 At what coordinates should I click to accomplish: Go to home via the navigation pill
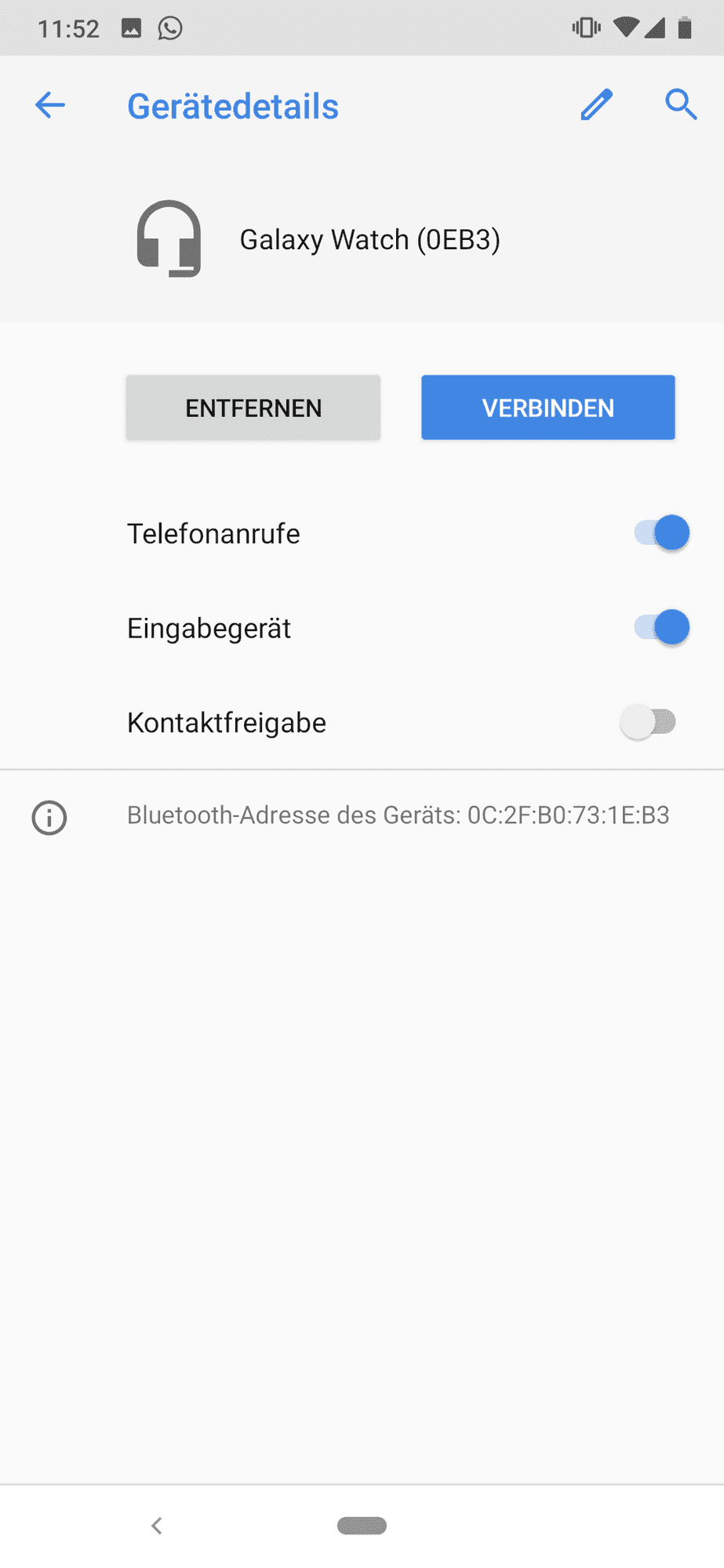[362, 1525]
